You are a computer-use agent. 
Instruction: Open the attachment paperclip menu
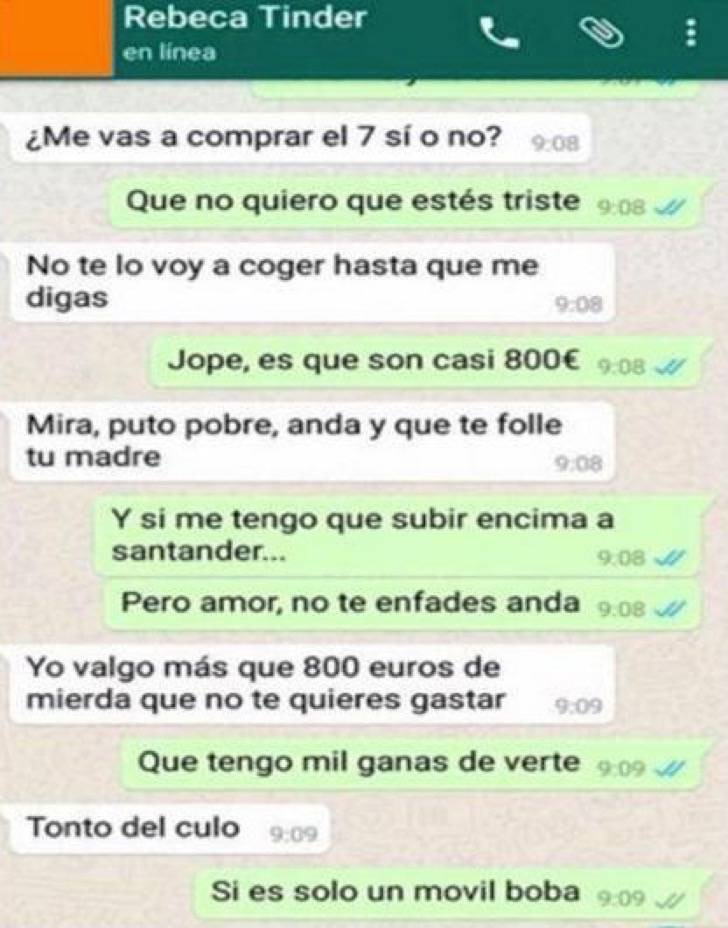pyautogui.click(x=601, y=34)
